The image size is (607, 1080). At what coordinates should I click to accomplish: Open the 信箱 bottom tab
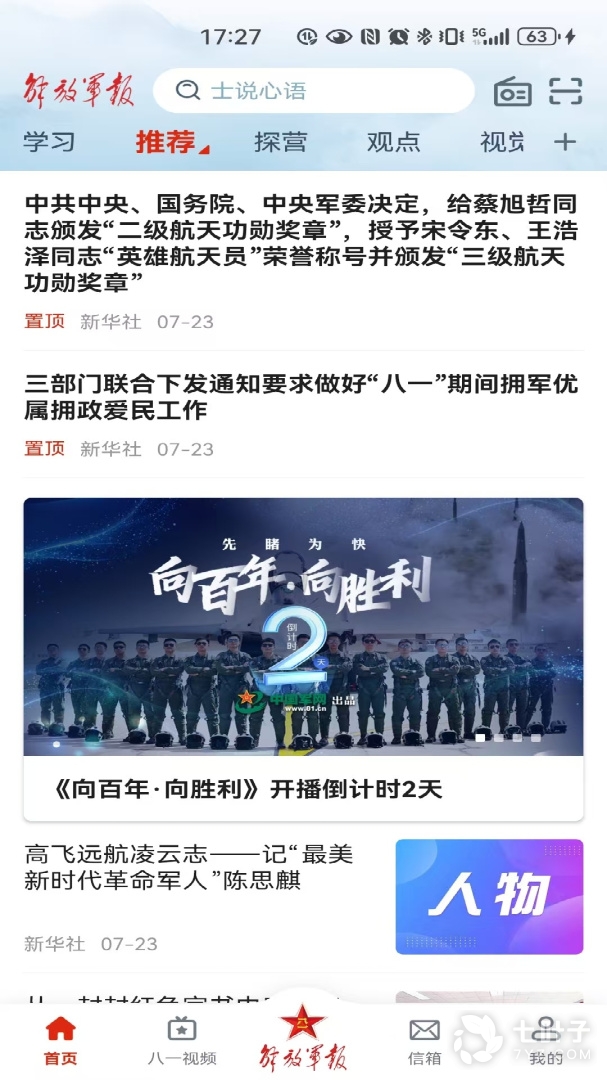(424, 1040)
